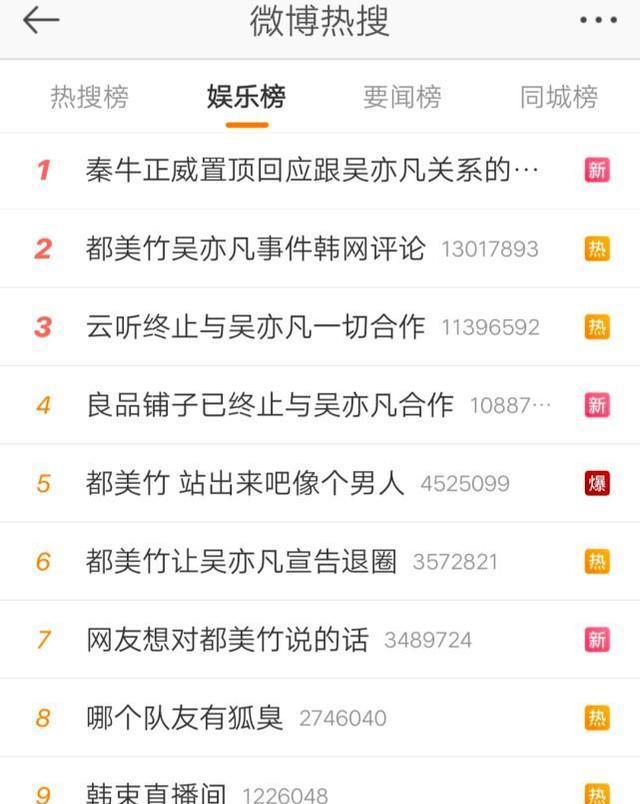Open the 同城榜 tab
Screen dimensions: 640x804
click(x=558, y=97)
